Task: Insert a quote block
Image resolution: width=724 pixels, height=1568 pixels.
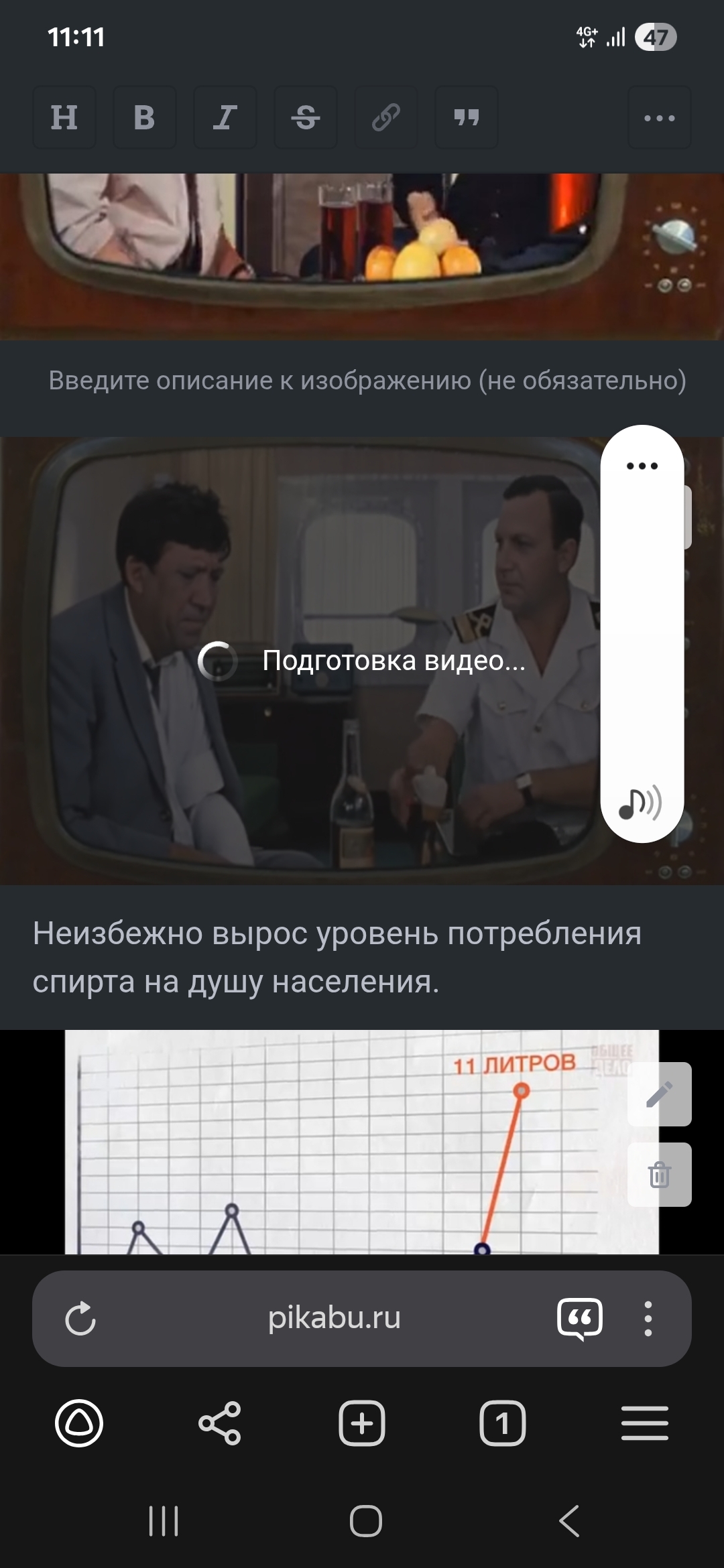Action: [467, 117]
